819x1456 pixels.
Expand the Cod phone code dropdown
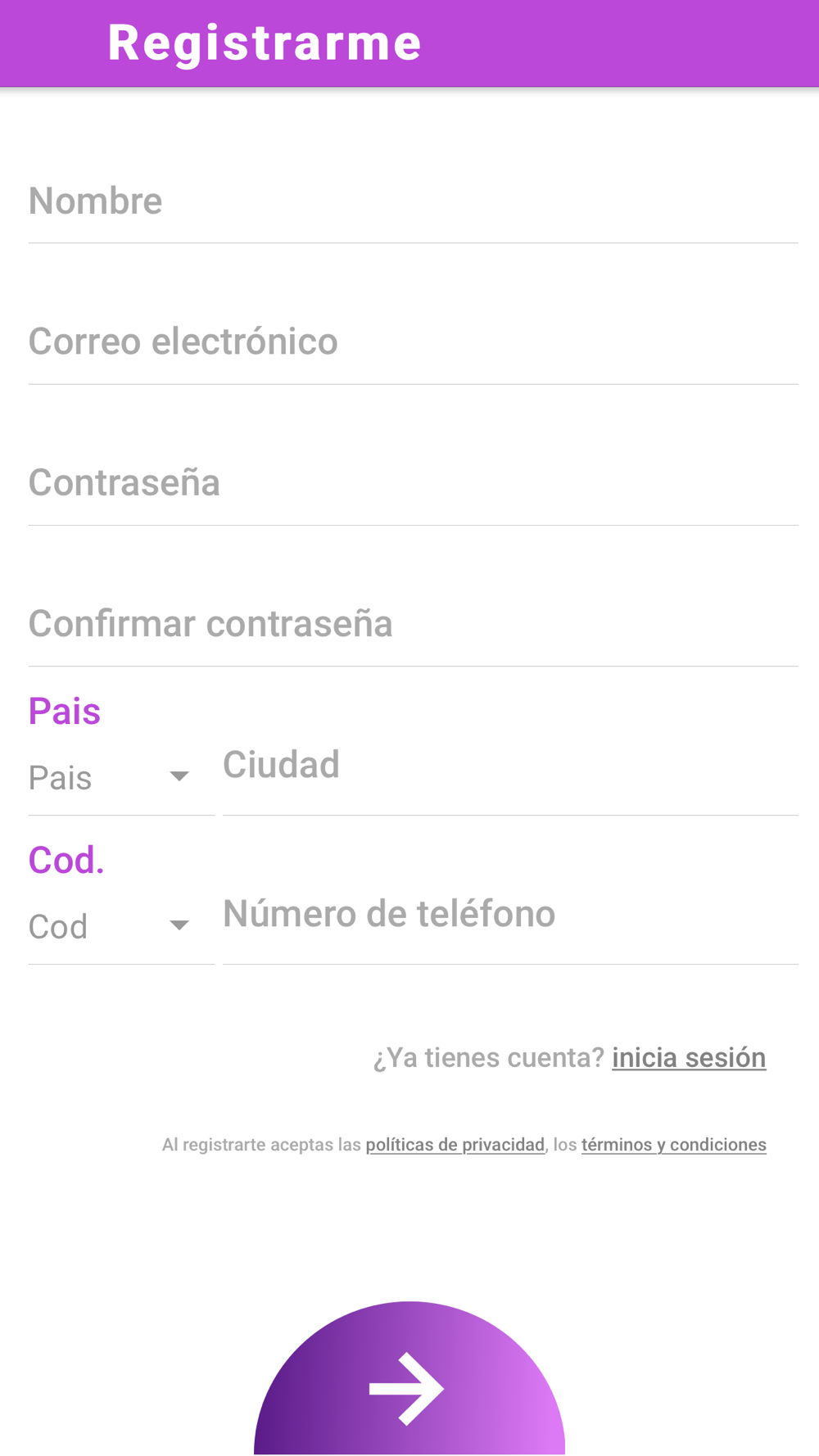pos(121,926)
